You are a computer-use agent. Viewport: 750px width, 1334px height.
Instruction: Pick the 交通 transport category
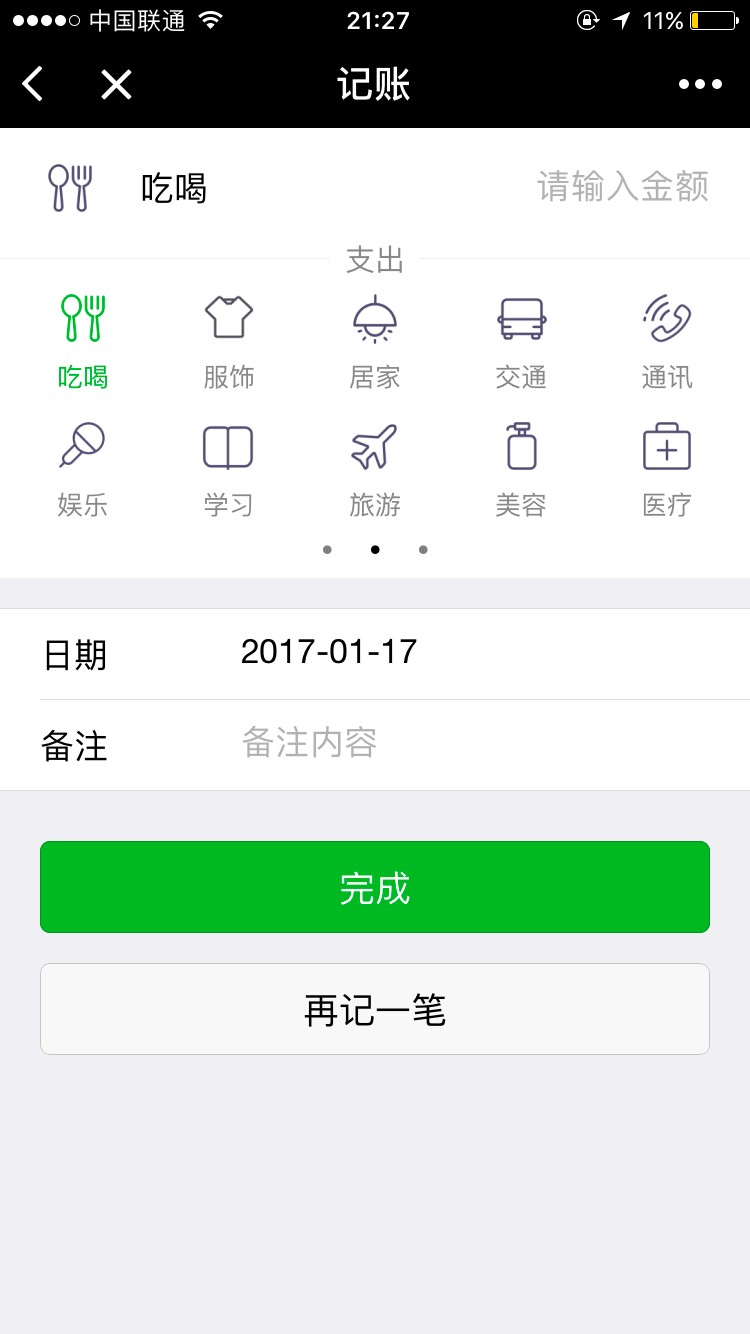521,342
